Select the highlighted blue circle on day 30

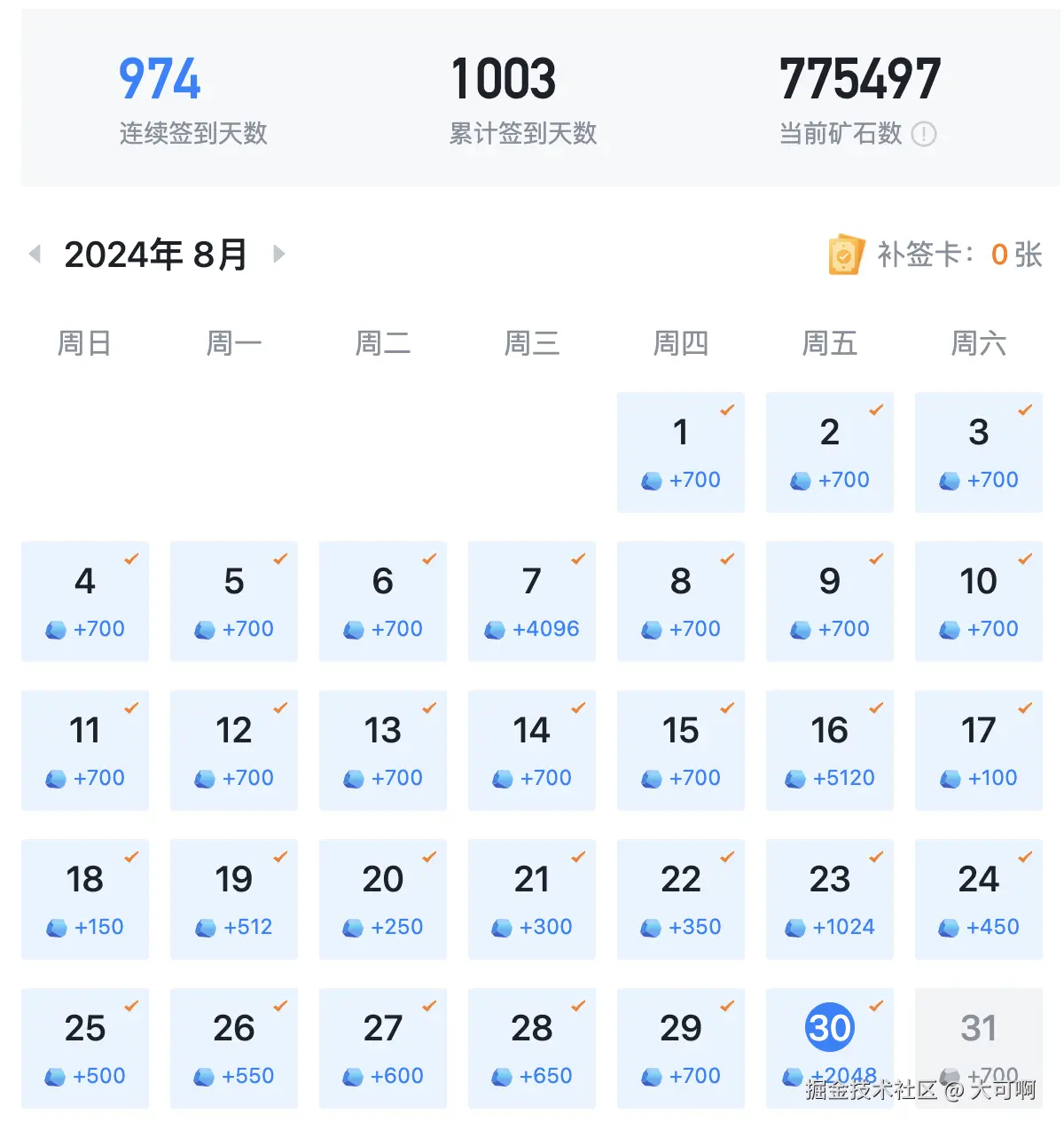coord(828,1027)
